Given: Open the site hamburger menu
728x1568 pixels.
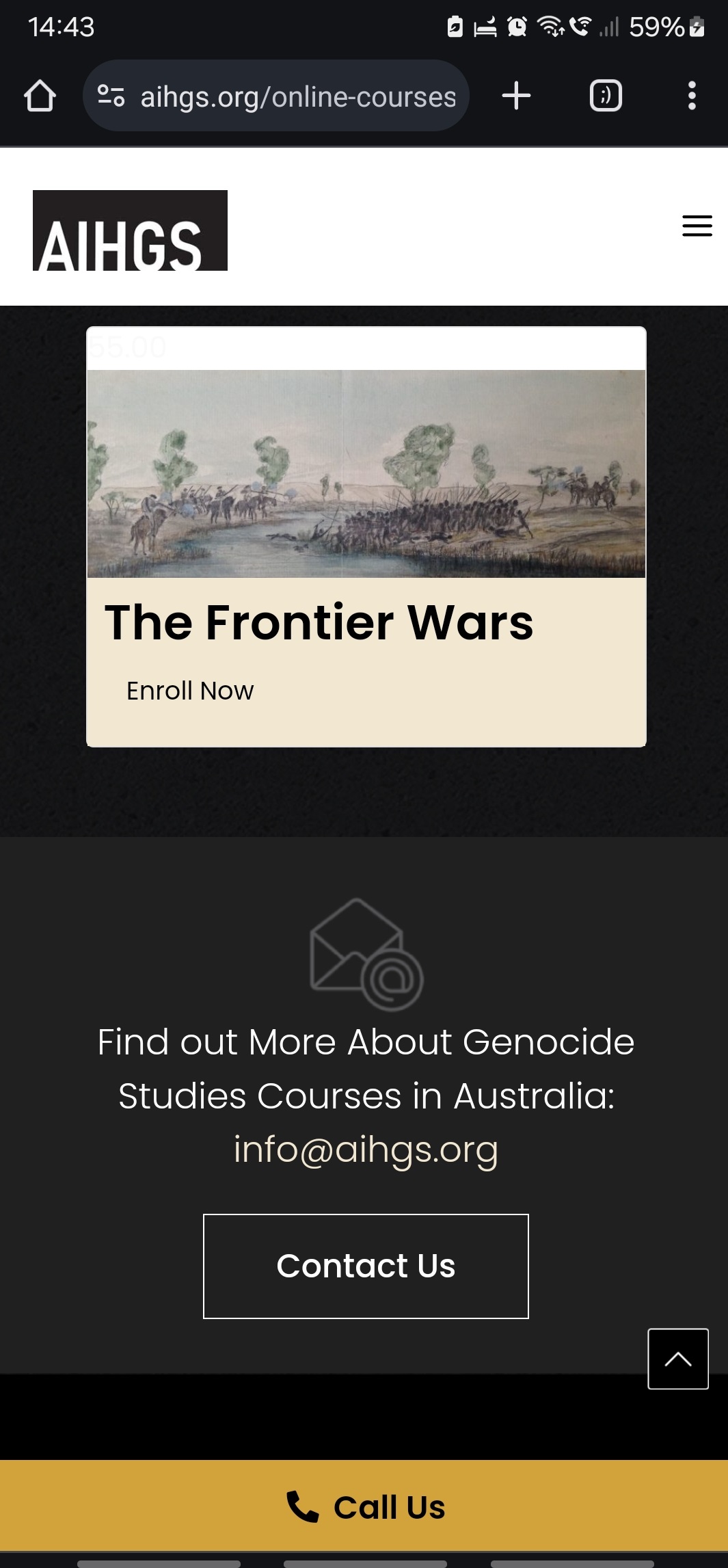Looking at the screenshot, I should (697, 226).
